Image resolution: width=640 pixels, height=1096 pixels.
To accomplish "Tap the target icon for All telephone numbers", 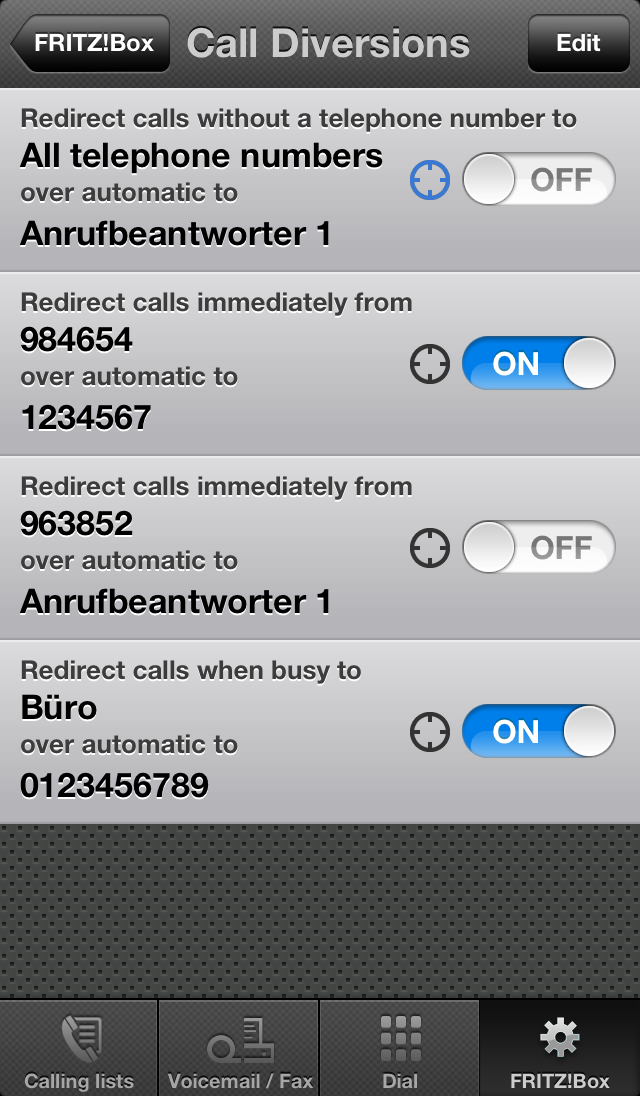I will tap(430, 180).
